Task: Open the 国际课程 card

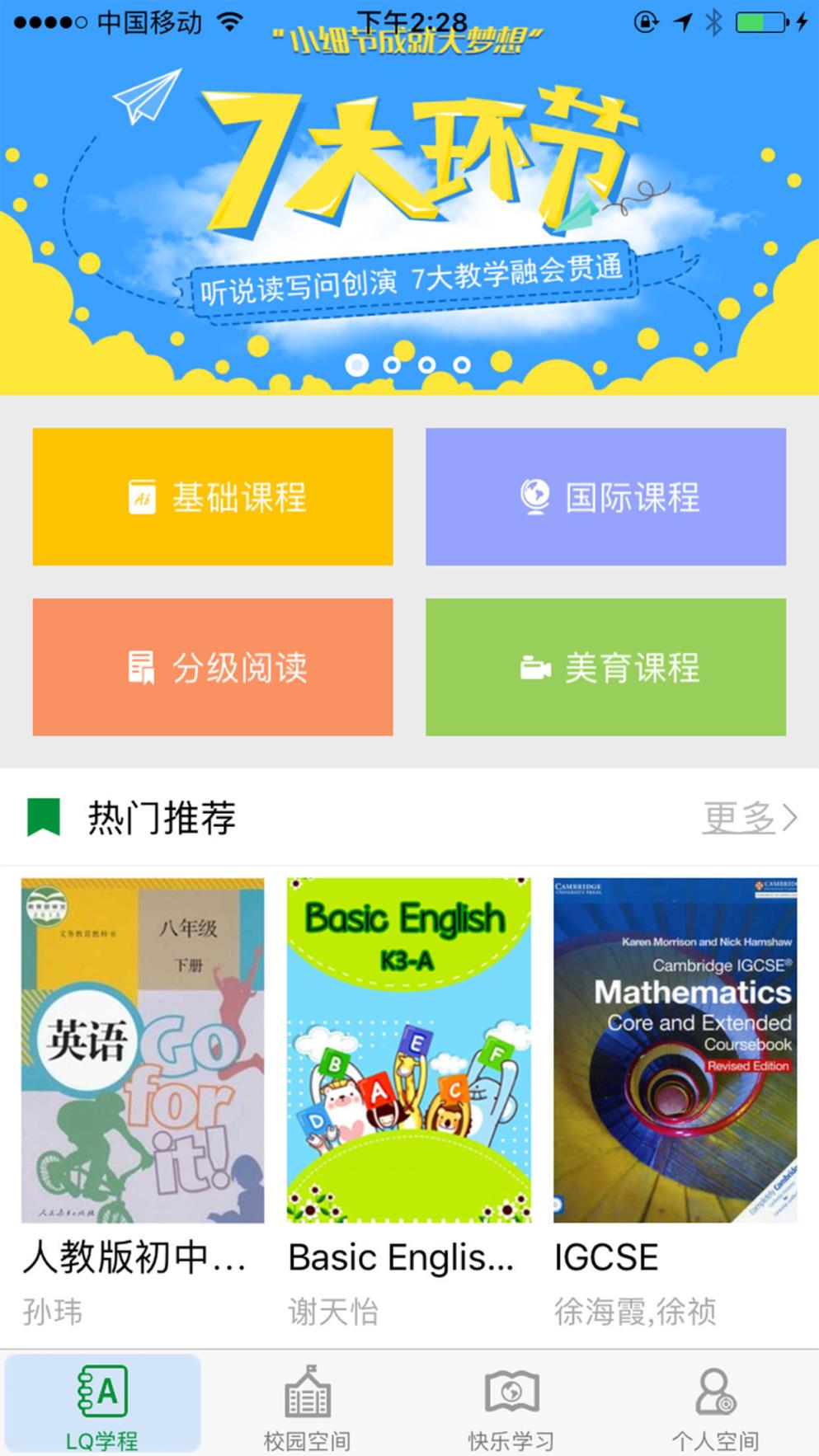Action: click(606, 496)
